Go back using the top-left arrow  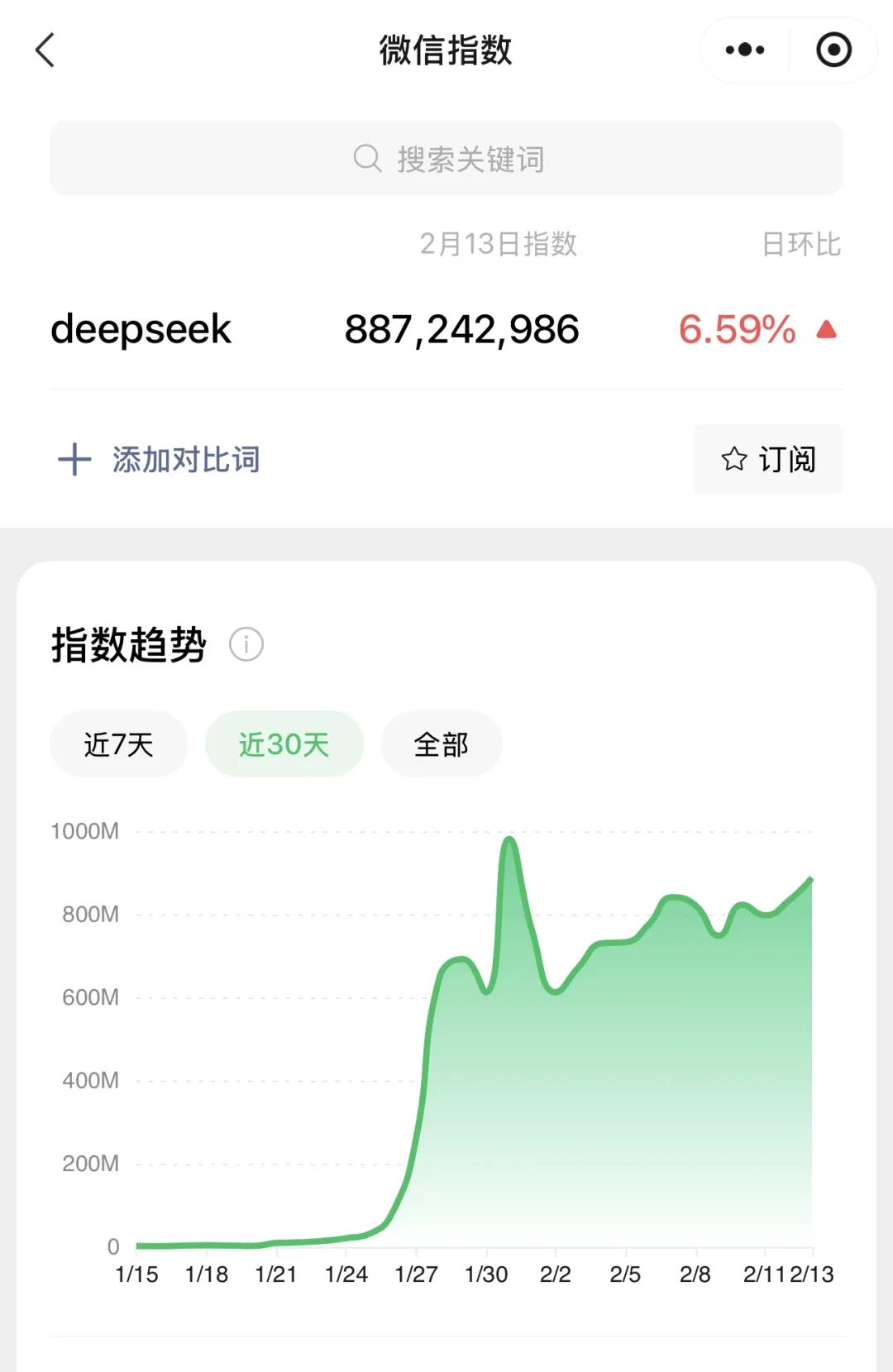45,50
